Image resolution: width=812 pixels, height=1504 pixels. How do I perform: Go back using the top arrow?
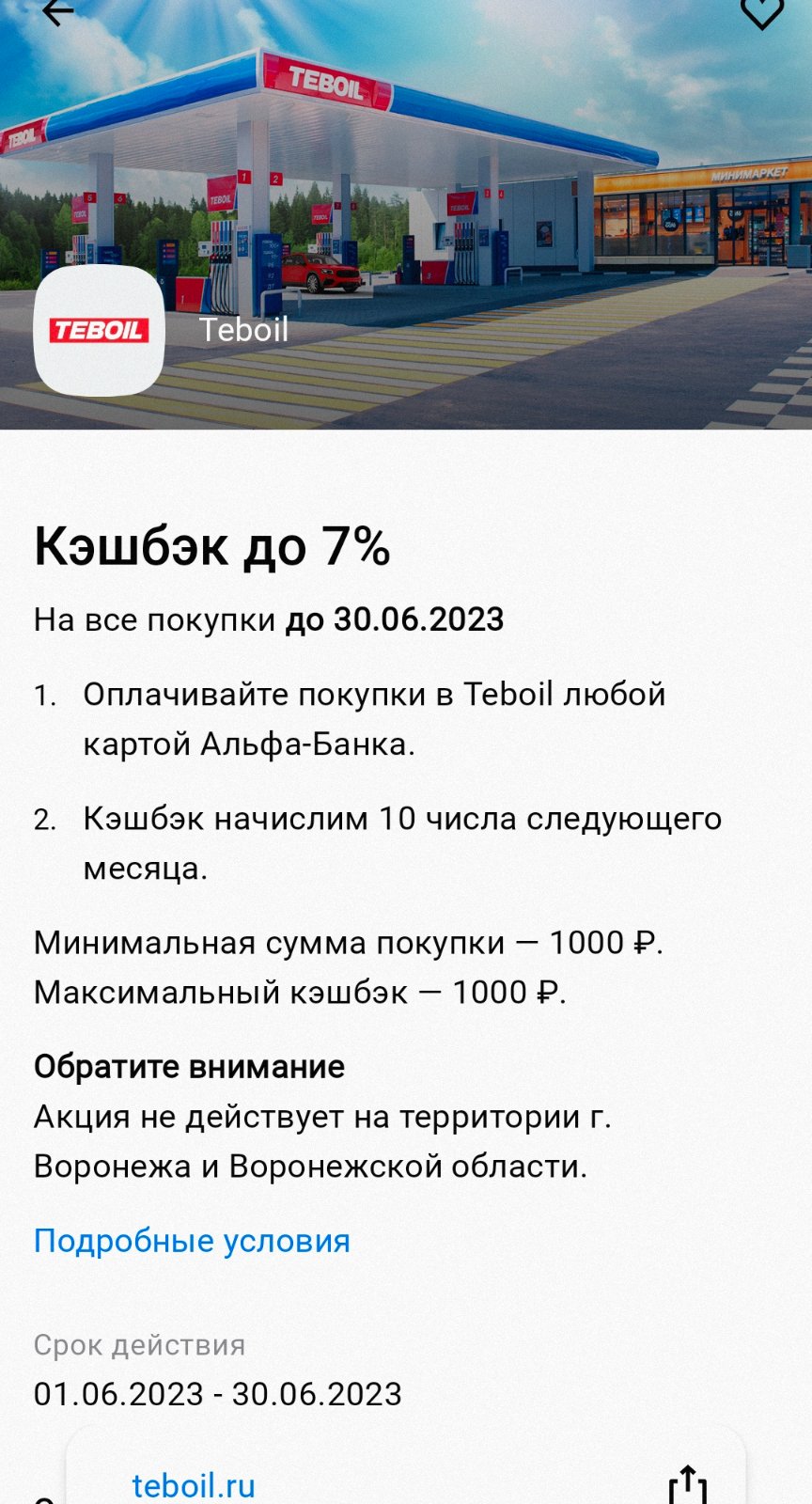pyautogui.click(x=57, y=11)
